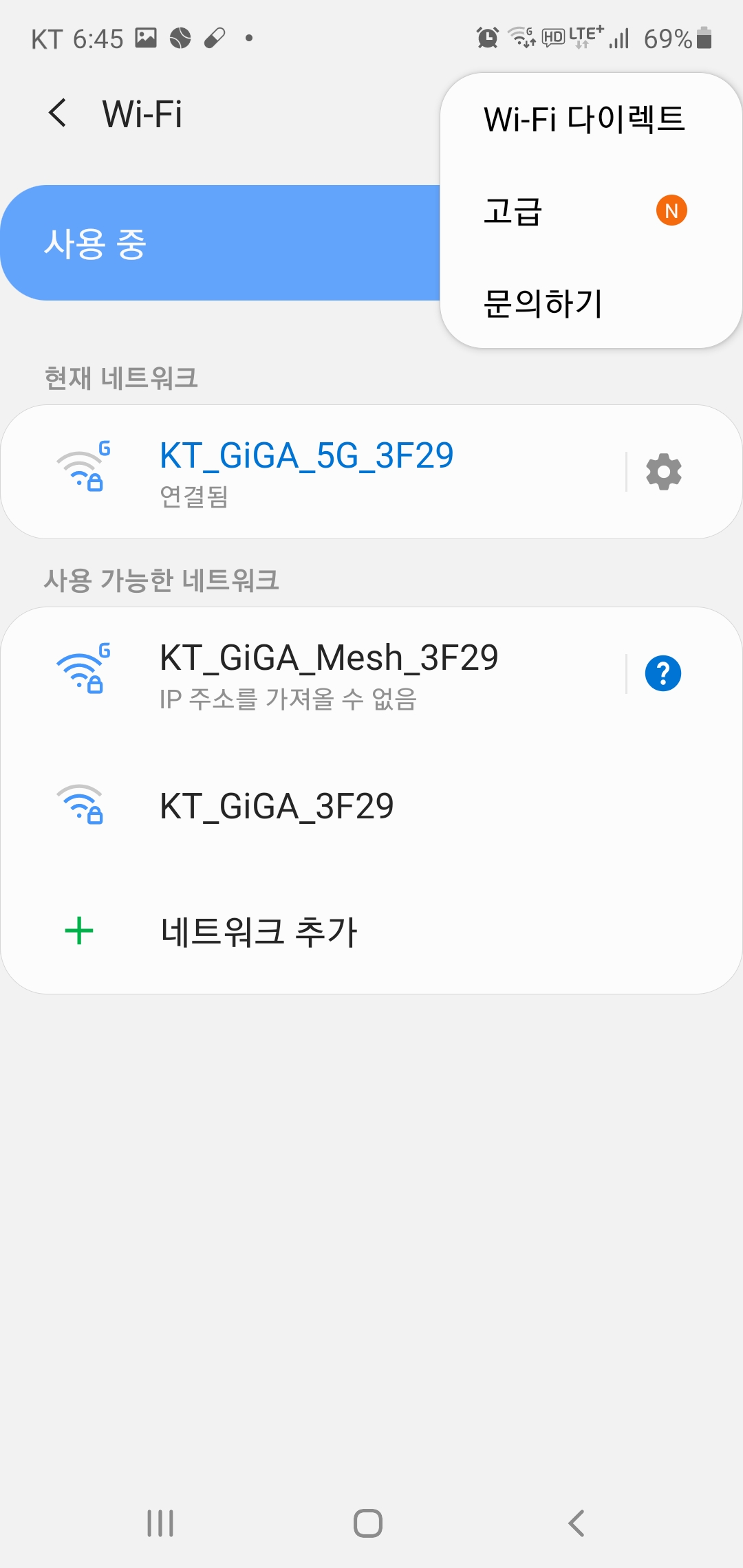
Task: Tap the question mark beside KT_GiGA_Mesh_3F29
Action: (x=663, y=674)
